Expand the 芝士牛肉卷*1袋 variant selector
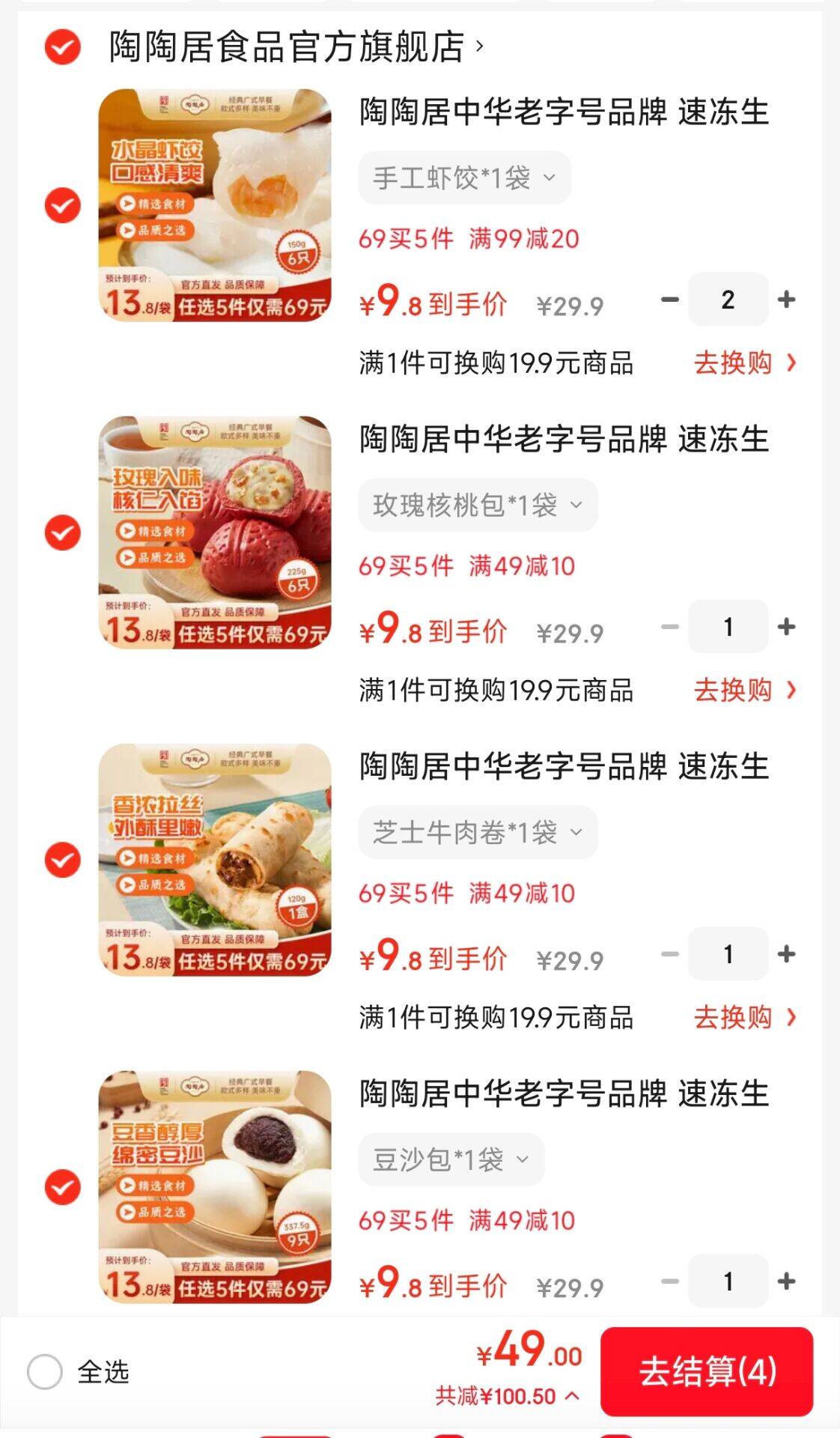This screenshot has height=1438, width=840. point(478,833)
